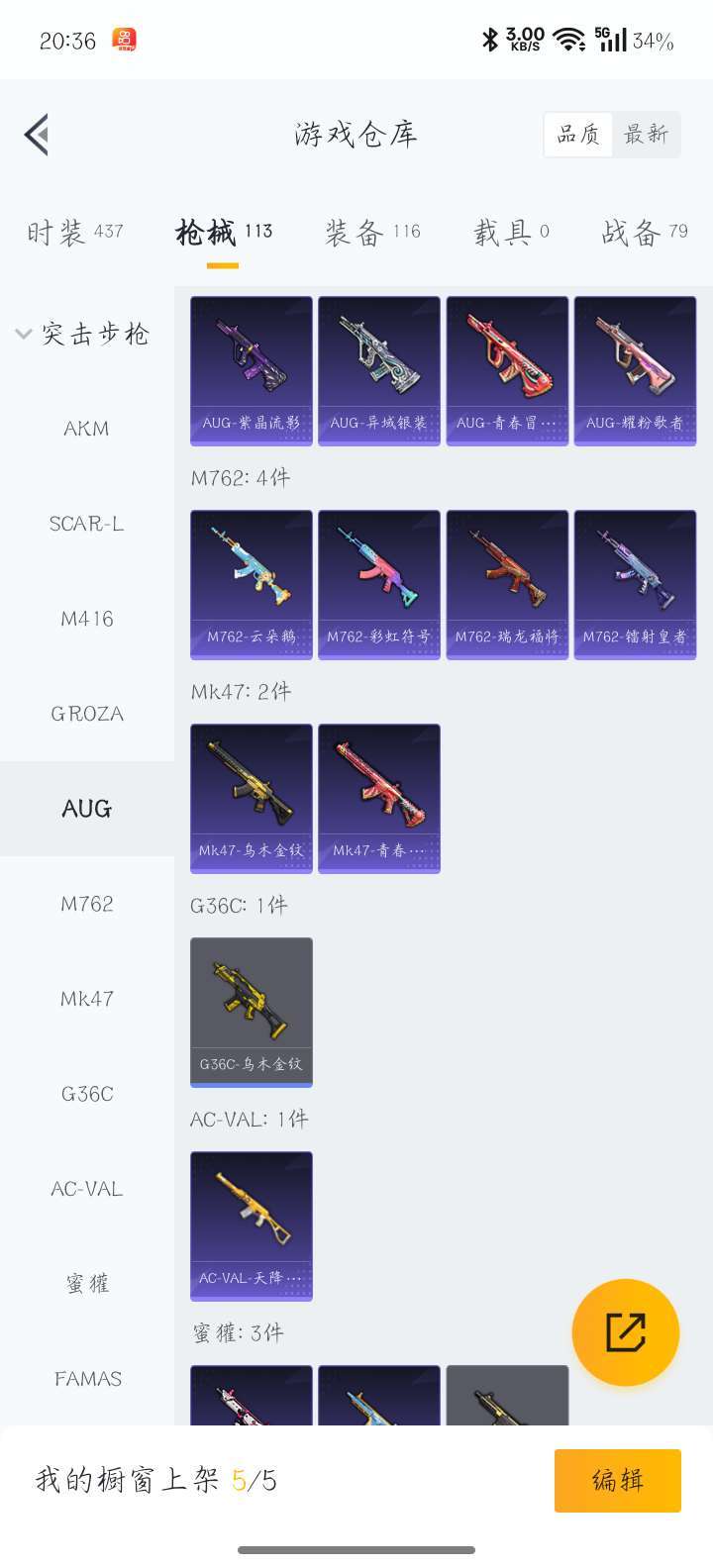Sort the warehouse by 品质

point(578,134)
